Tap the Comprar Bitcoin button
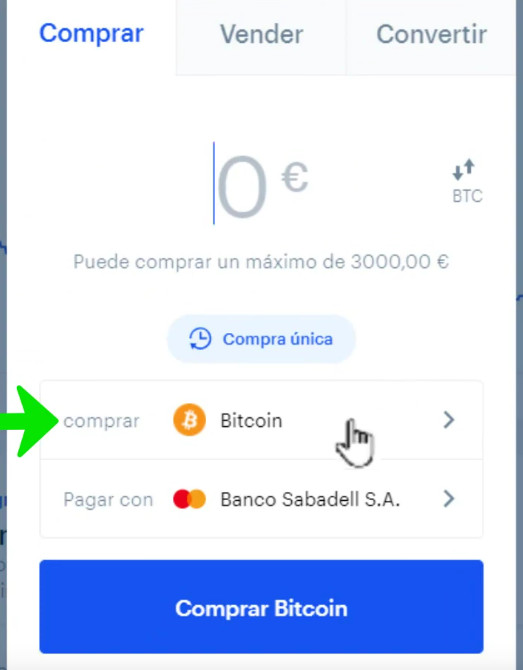This screenshot has width=523, height=670. 261,607
